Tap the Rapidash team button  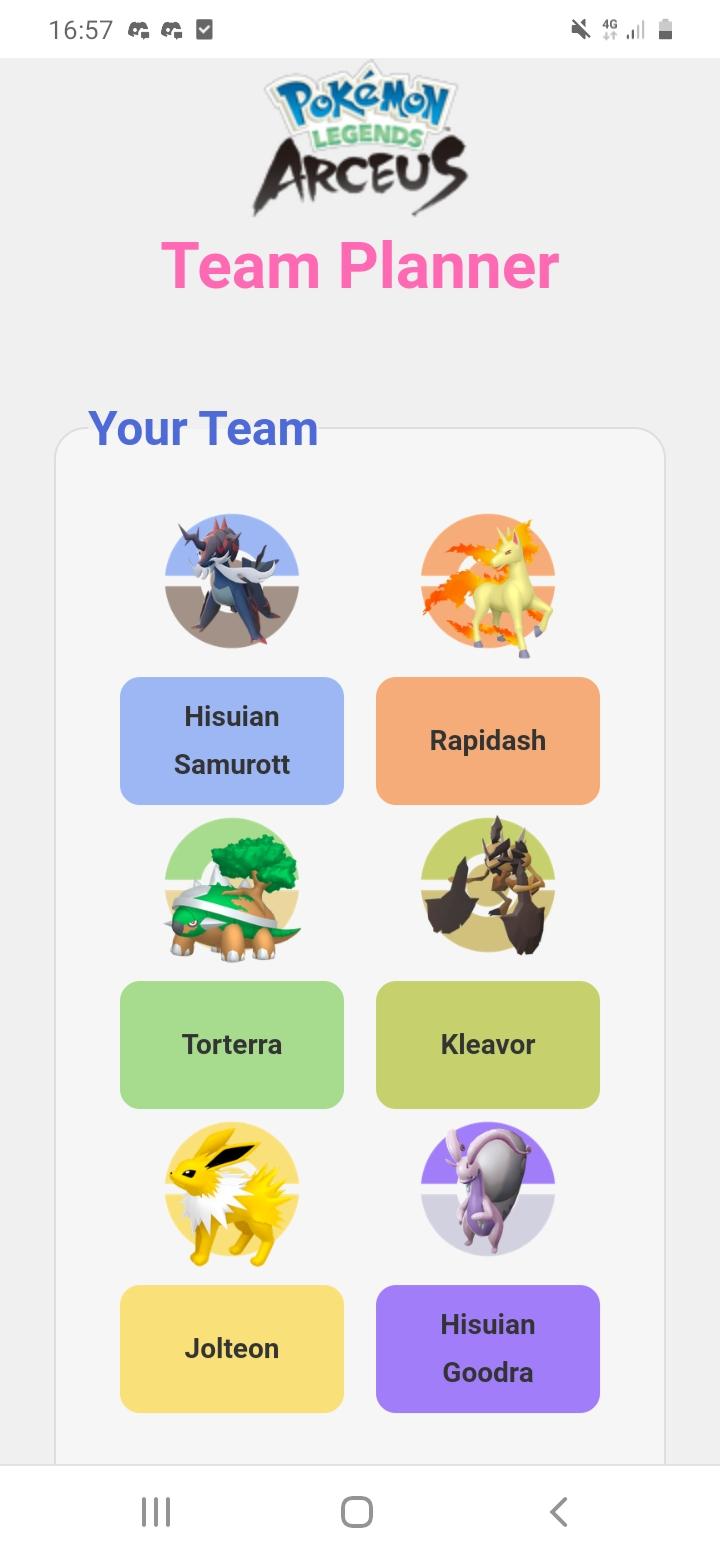point(488,740)
